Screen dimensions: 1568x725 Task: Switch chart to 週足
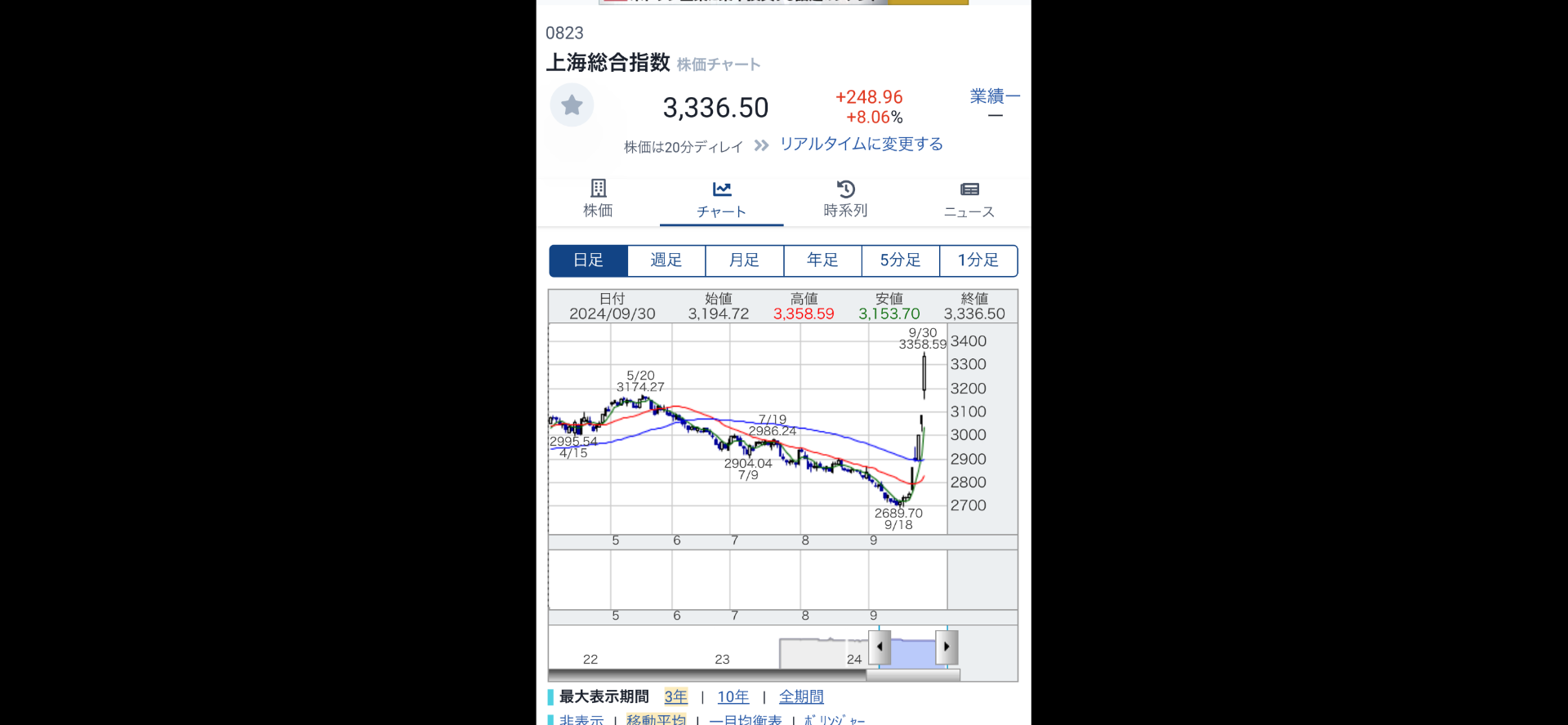point(666,260)
